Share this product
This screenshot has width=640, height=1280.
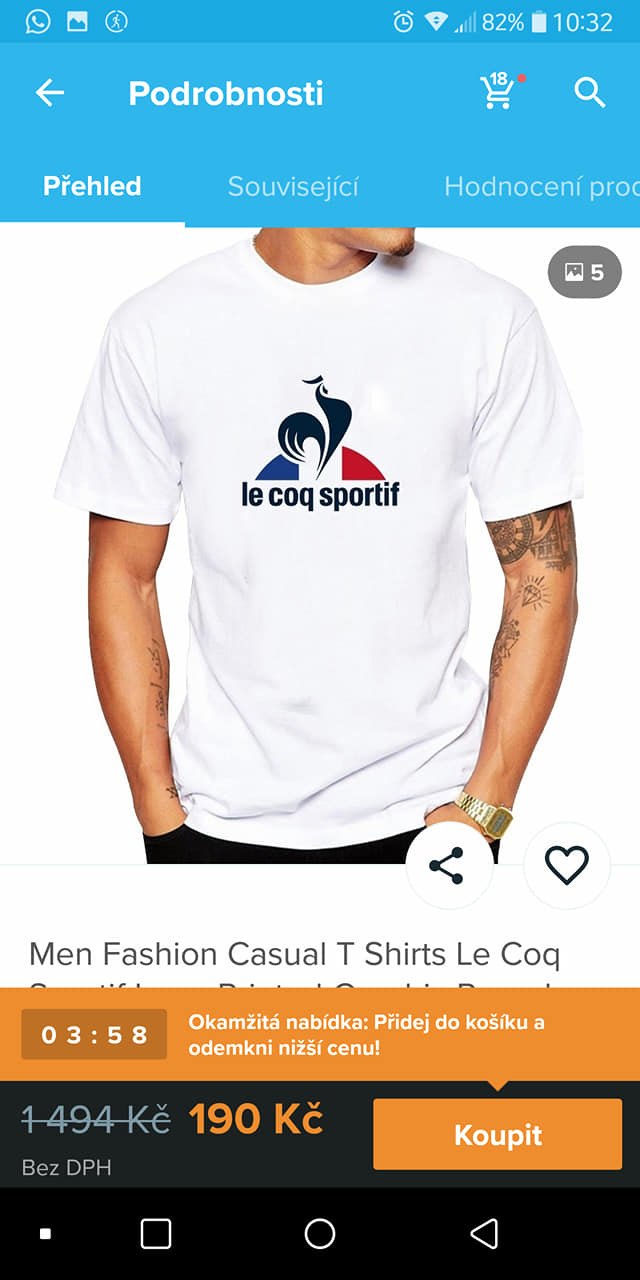(x=446, y=865)
